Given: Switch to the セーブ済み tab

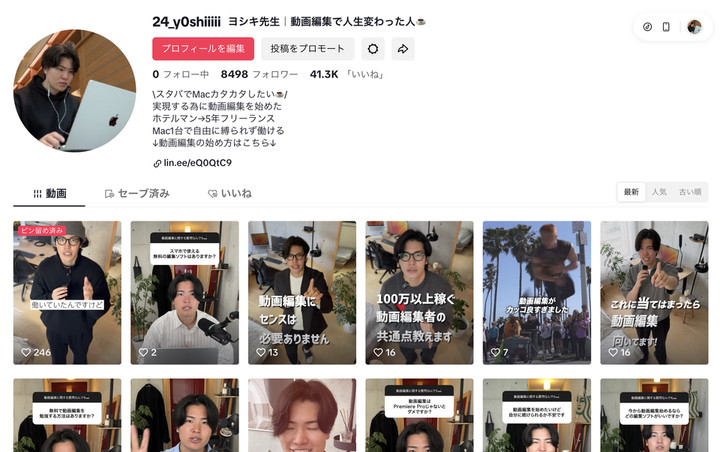Looking at the screenshot, I should (137, 194).
